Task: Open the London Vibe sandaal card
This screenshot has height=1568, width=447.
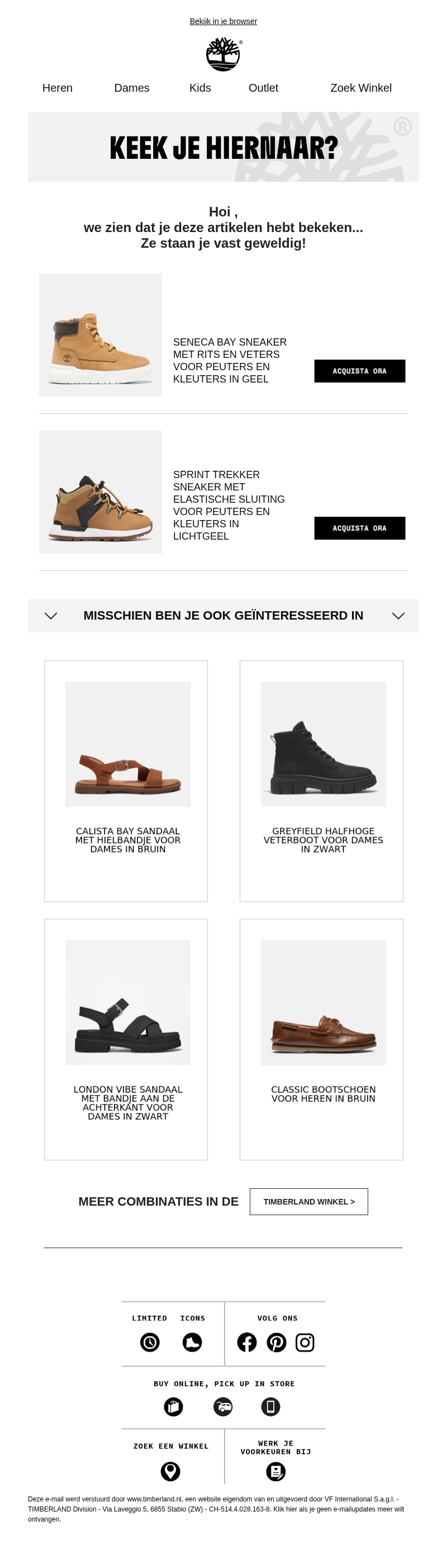Action: pyautogui.click(x=126, y=1038)
